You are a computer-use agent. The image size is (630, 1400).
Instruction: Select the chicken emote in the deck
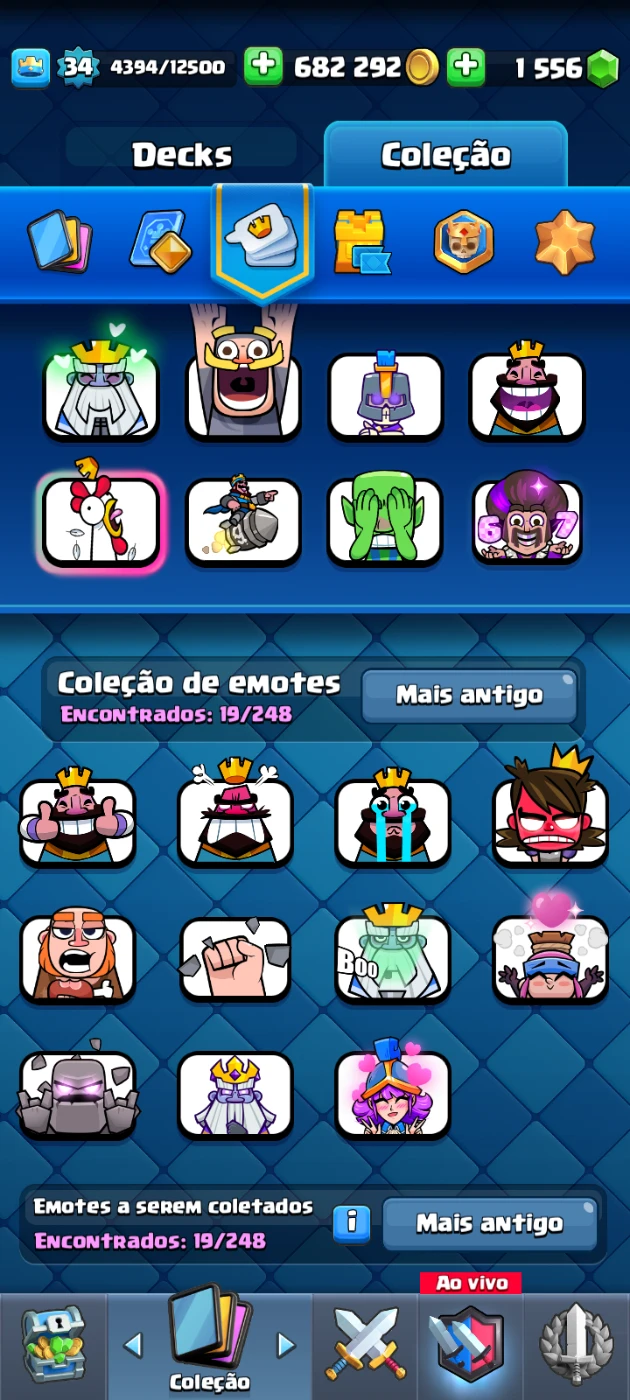100,521
